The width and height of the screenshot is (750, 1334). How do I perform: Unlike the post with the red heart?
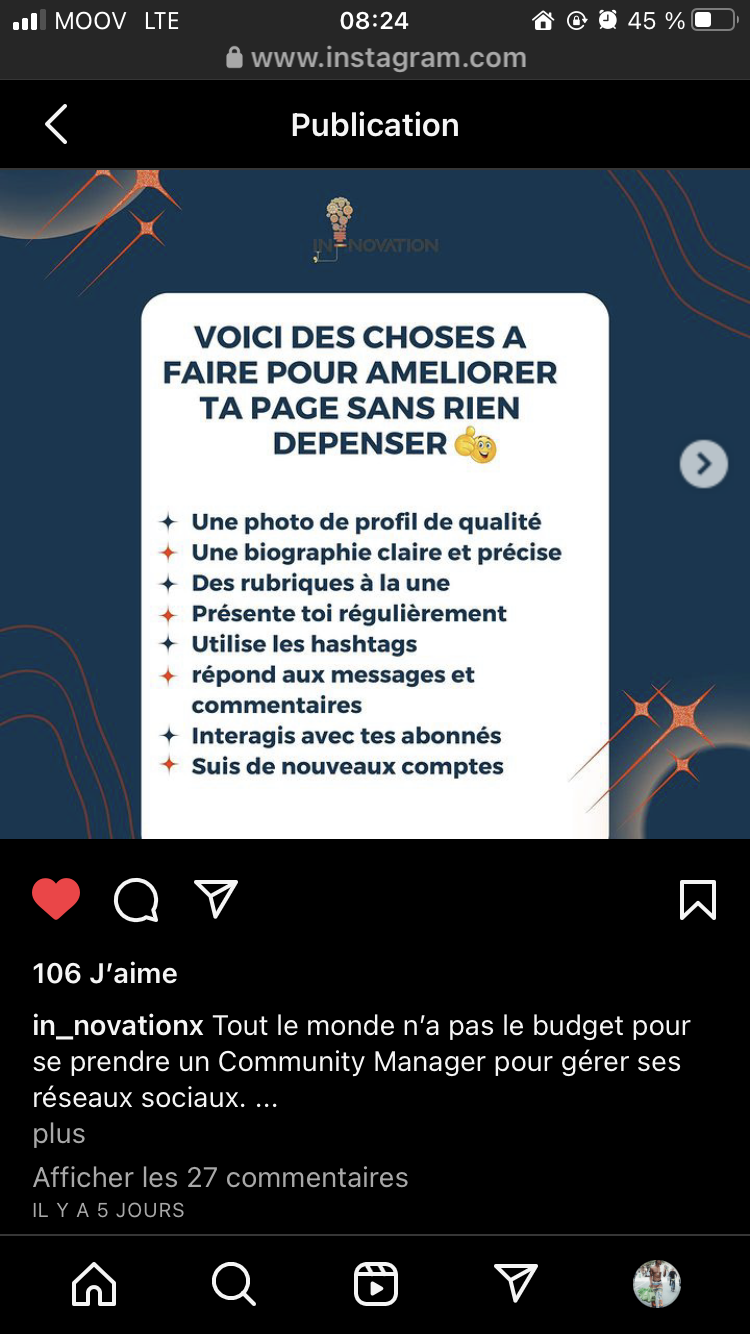pos(56,899)
